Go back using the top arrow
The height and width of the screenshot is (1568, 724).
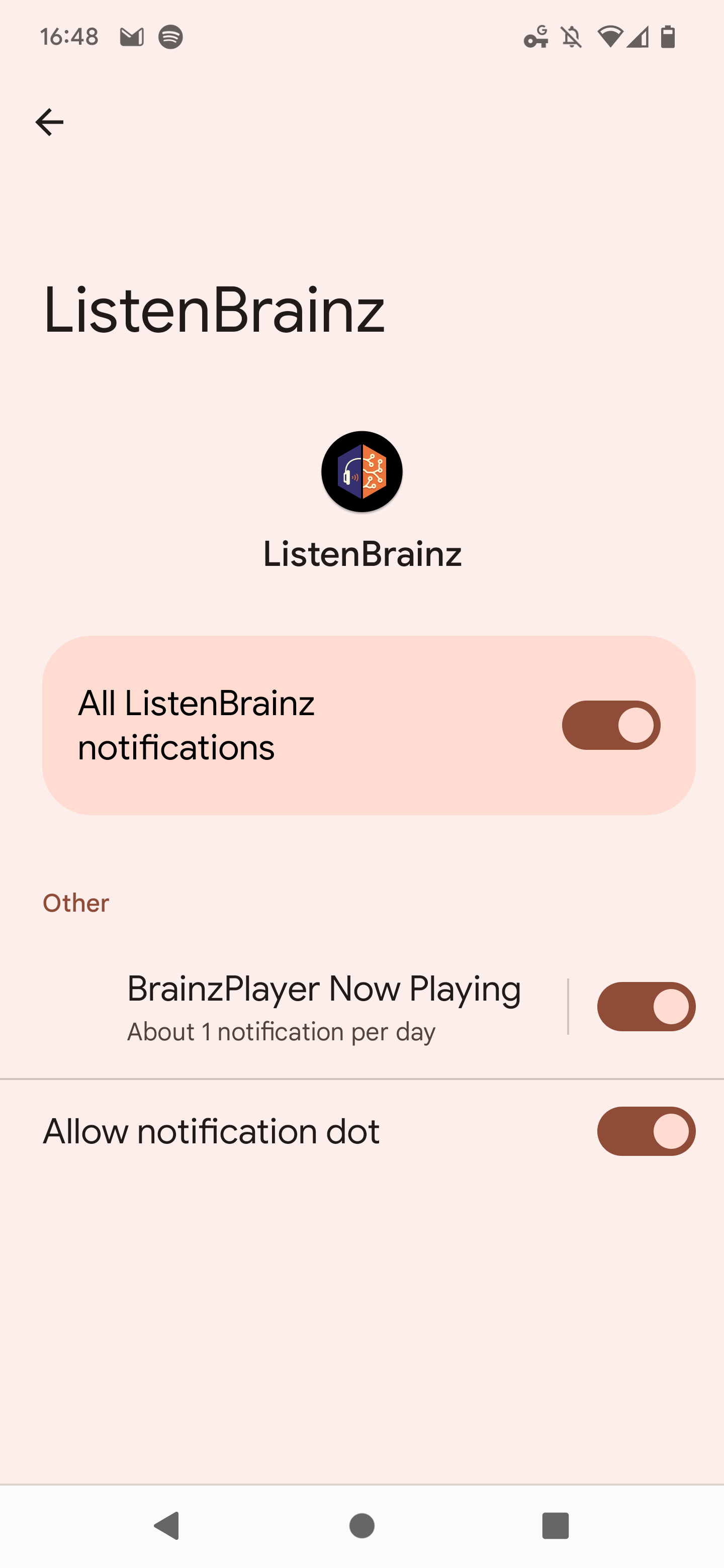[x=49, y=122]
